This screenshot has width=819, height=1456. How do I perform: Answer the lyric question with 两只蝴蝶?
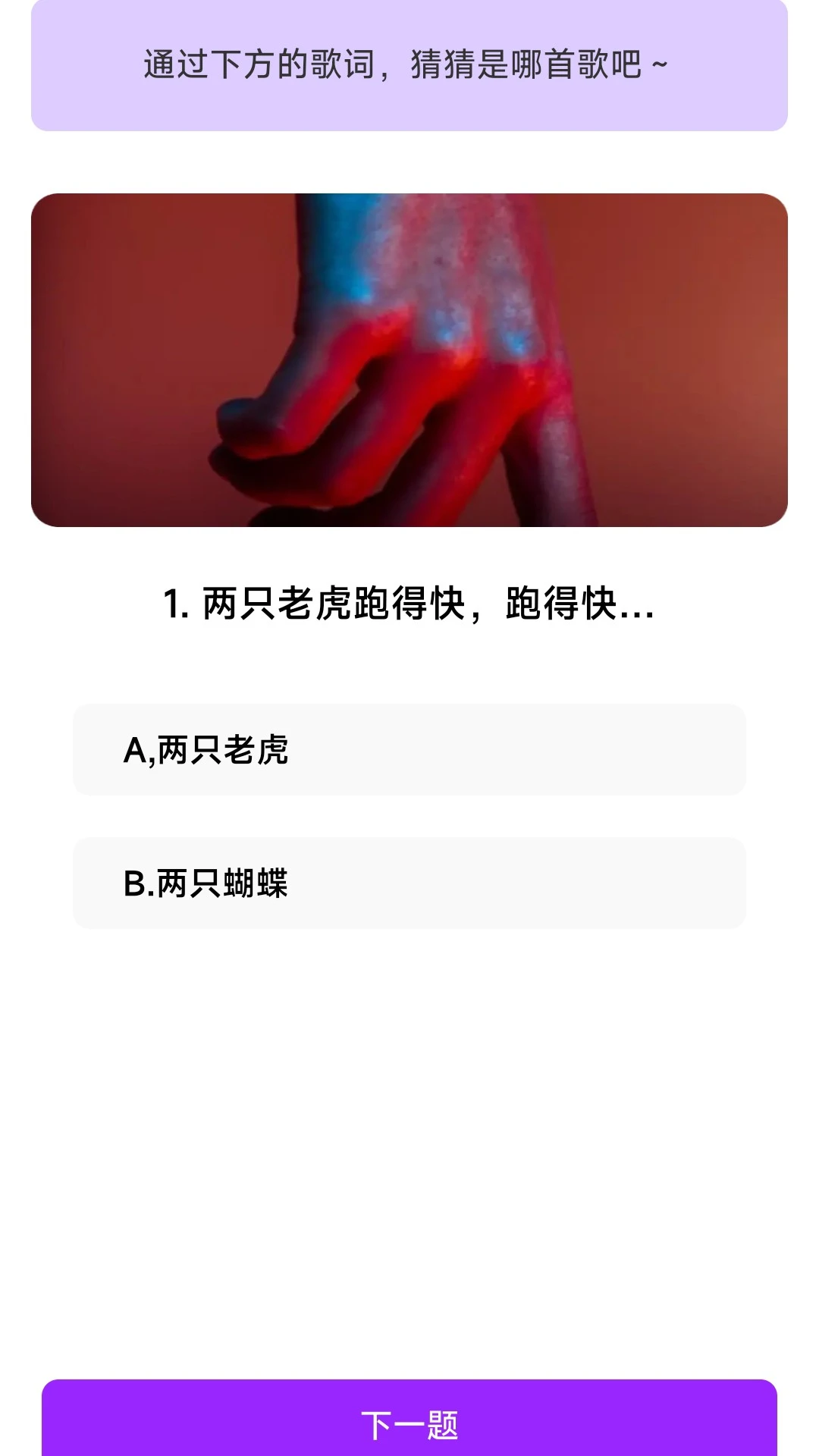(409, 882)
